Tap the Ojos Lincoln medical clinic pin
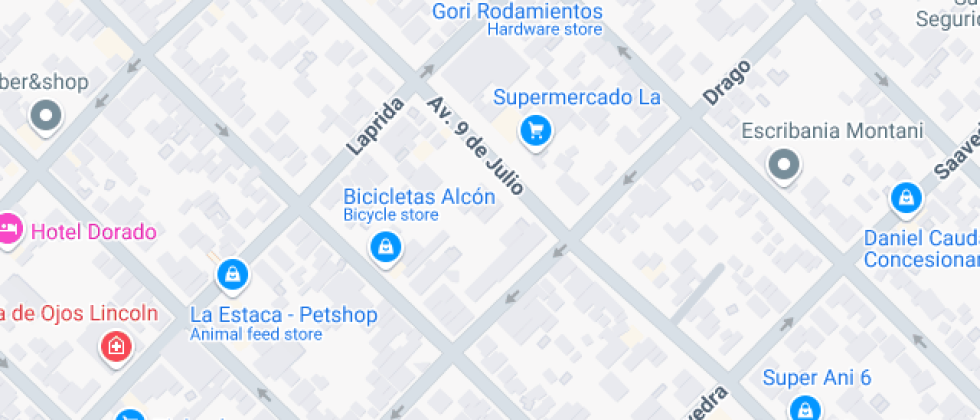 [x=117, y=347]
